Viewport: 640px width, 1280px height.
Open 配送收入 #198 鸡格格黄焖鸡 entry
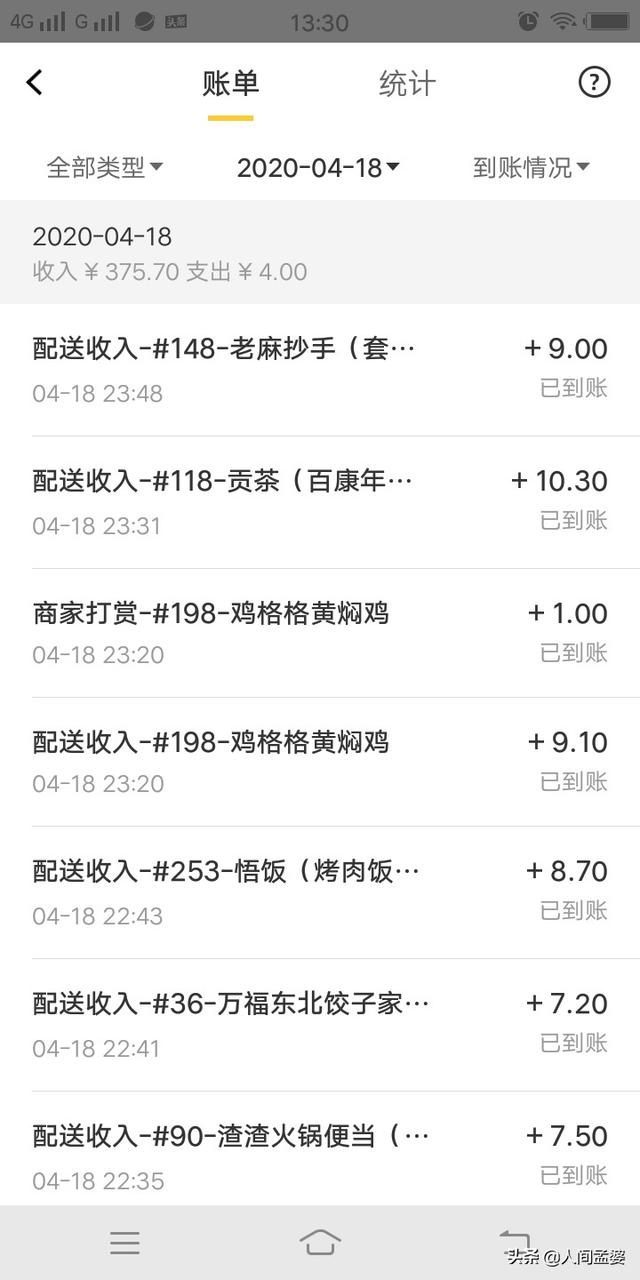(320, 762)
